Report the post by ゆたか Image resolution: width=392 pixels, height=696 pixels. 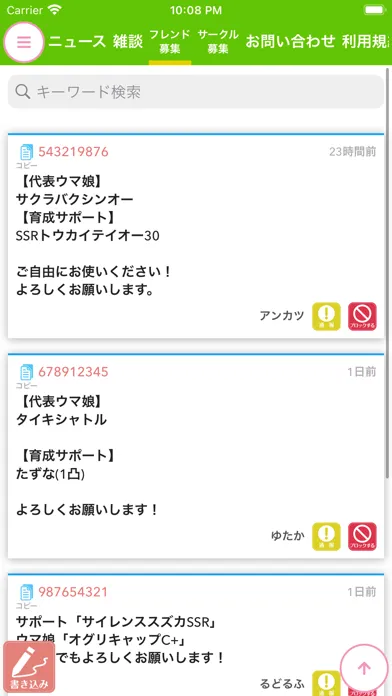[x=326, y=537]
